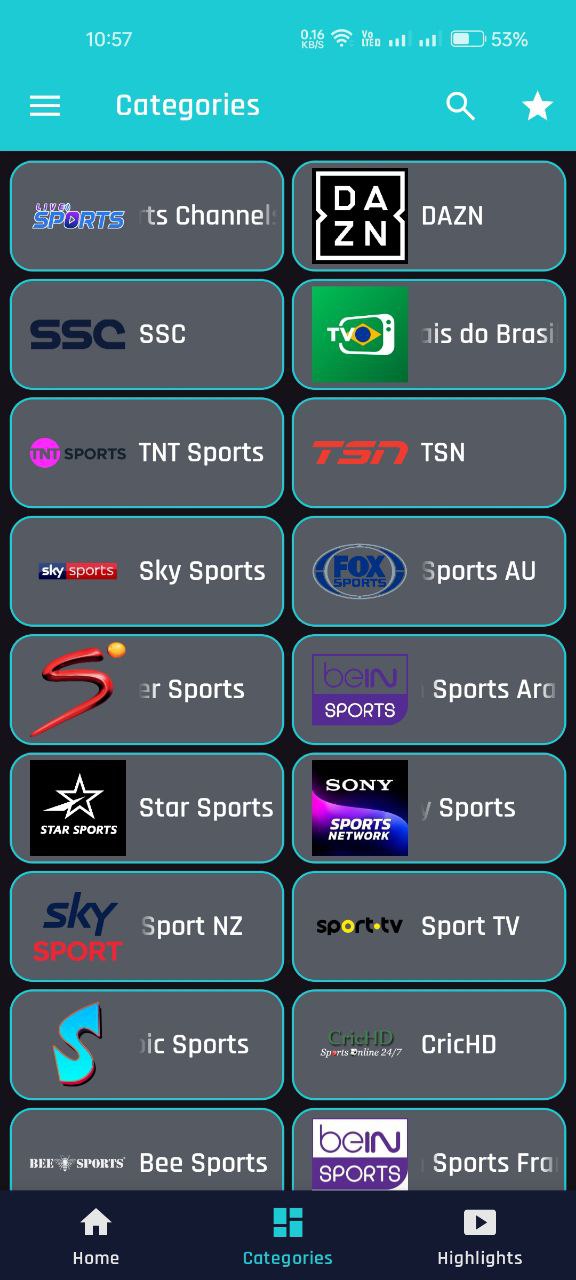Open the TNT Sports category
Screen dimensions: 576x1280
coord(147,453)
